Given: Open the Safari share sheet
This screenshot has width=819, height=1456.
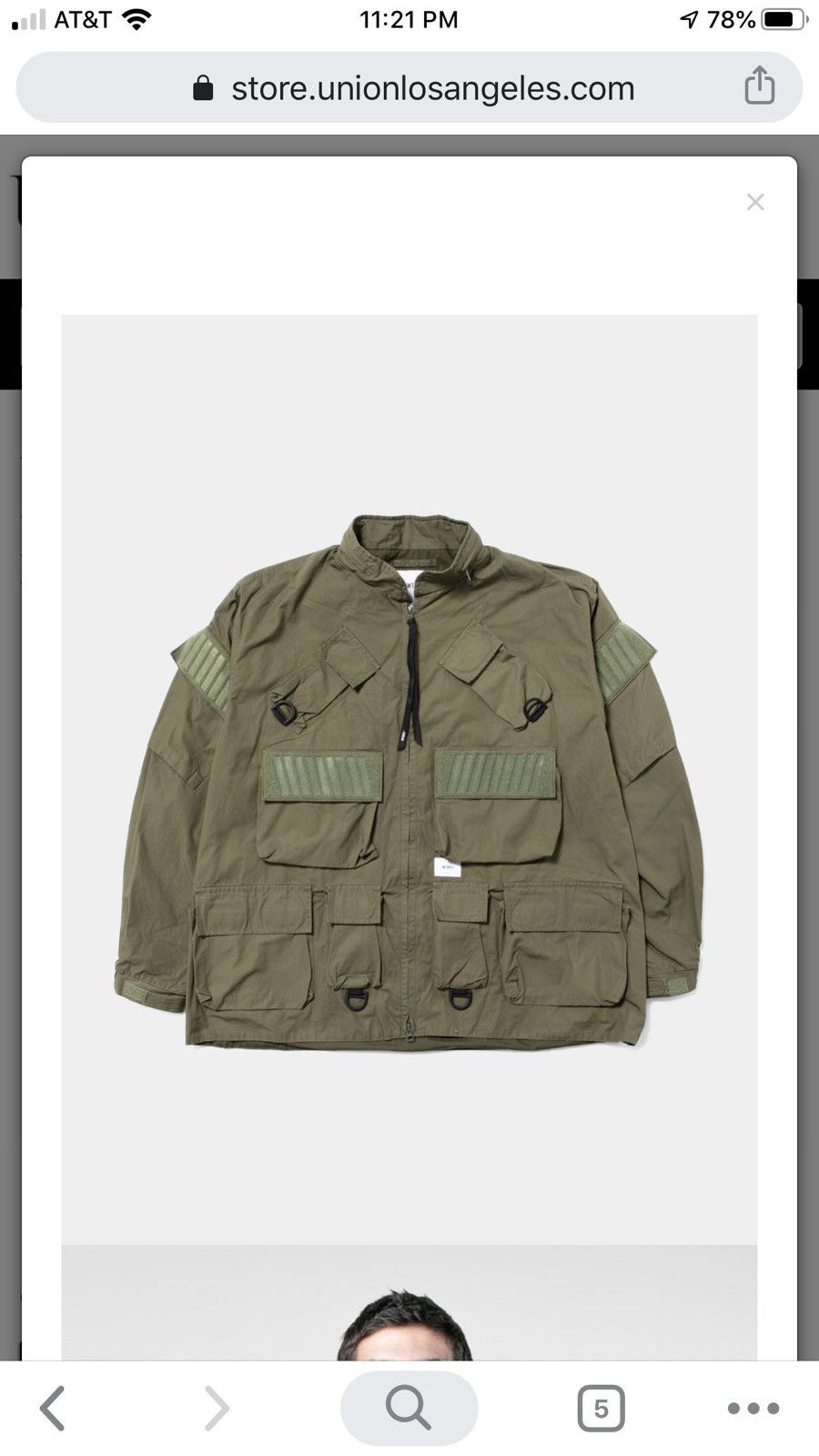Looking at the screenshot, I should click(x=757, y=86).
